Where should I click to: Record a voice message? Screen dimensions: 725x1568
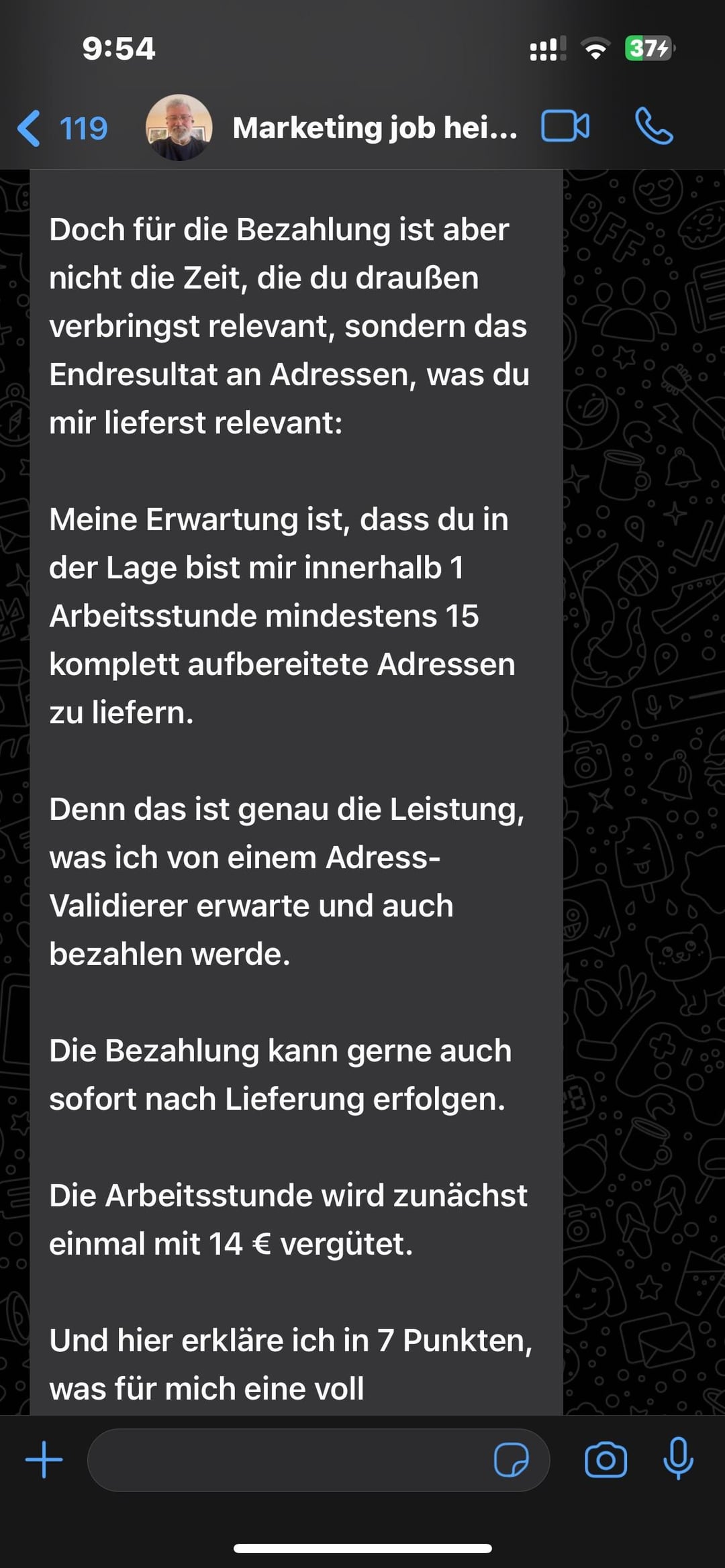pyautogui.click(x=678, y=1459)
